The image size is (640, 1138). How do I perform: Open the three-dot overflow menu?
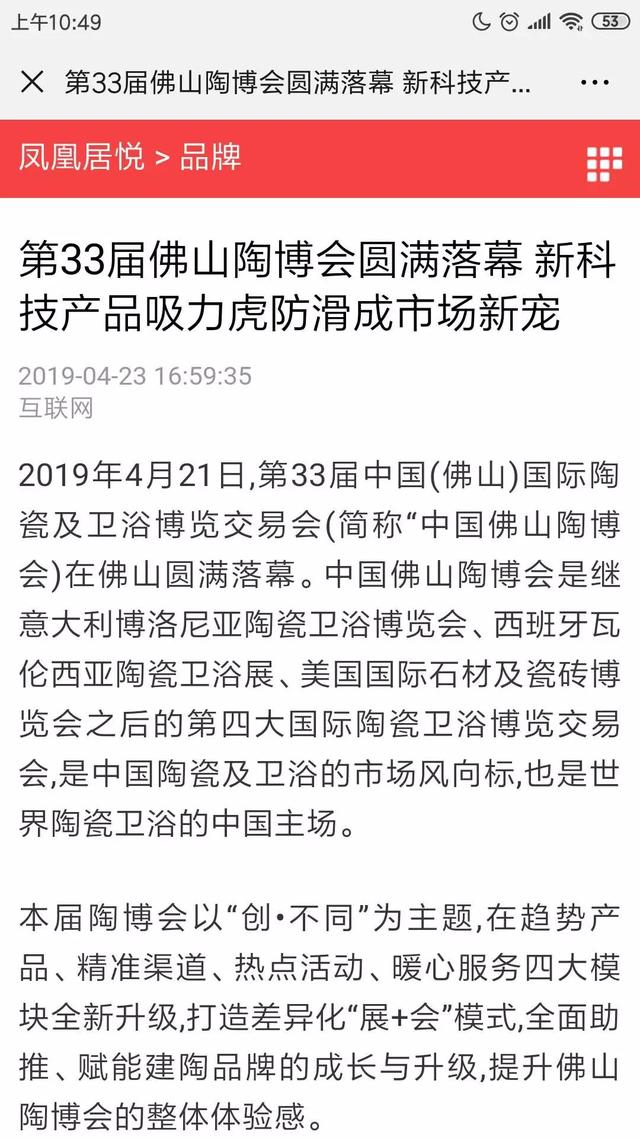(595, 83)
